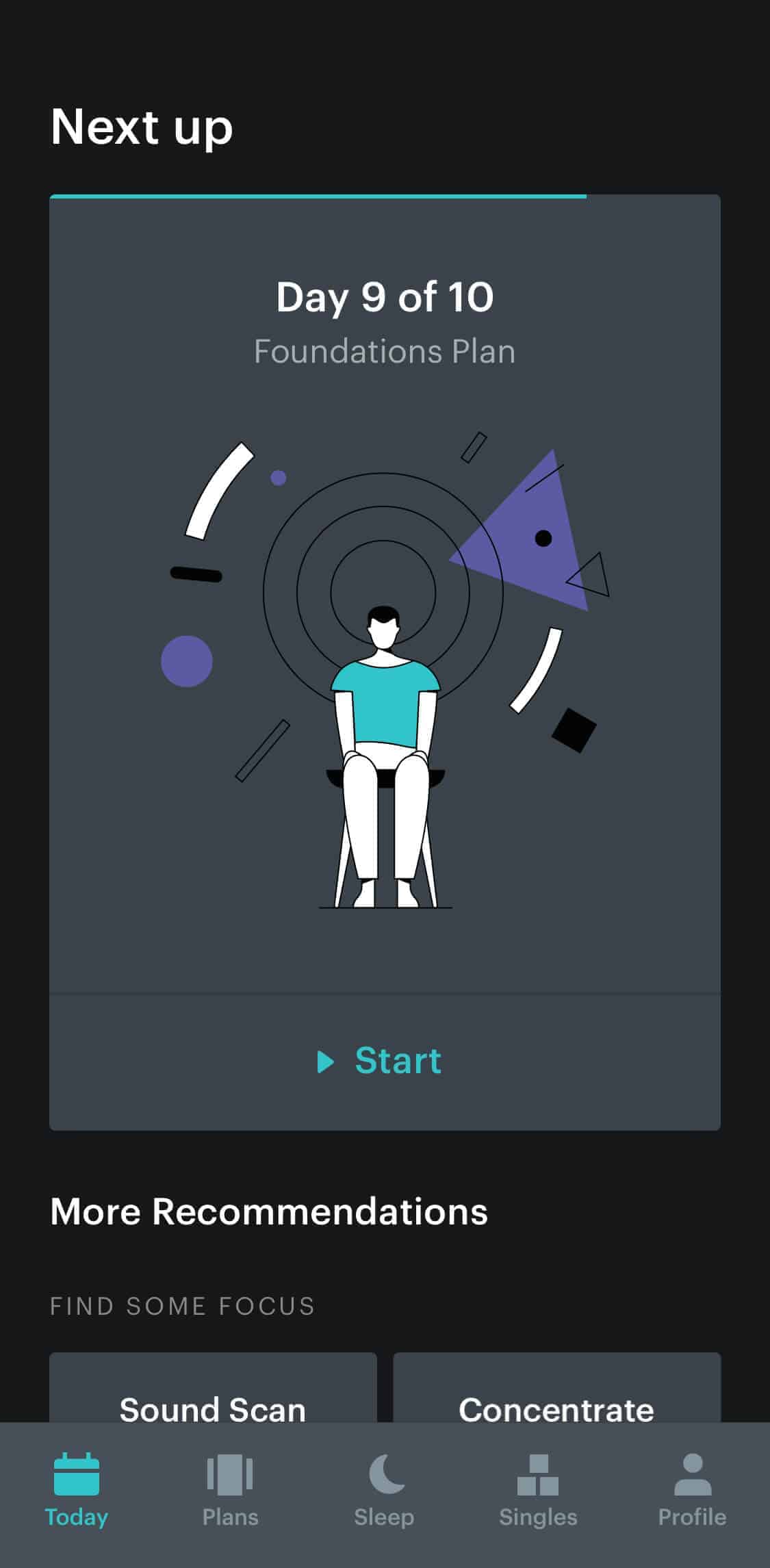Screen dimensions: 770x1568
Task: View the Profile tab
Action: pyautogui.click(x=692, y=1492)
